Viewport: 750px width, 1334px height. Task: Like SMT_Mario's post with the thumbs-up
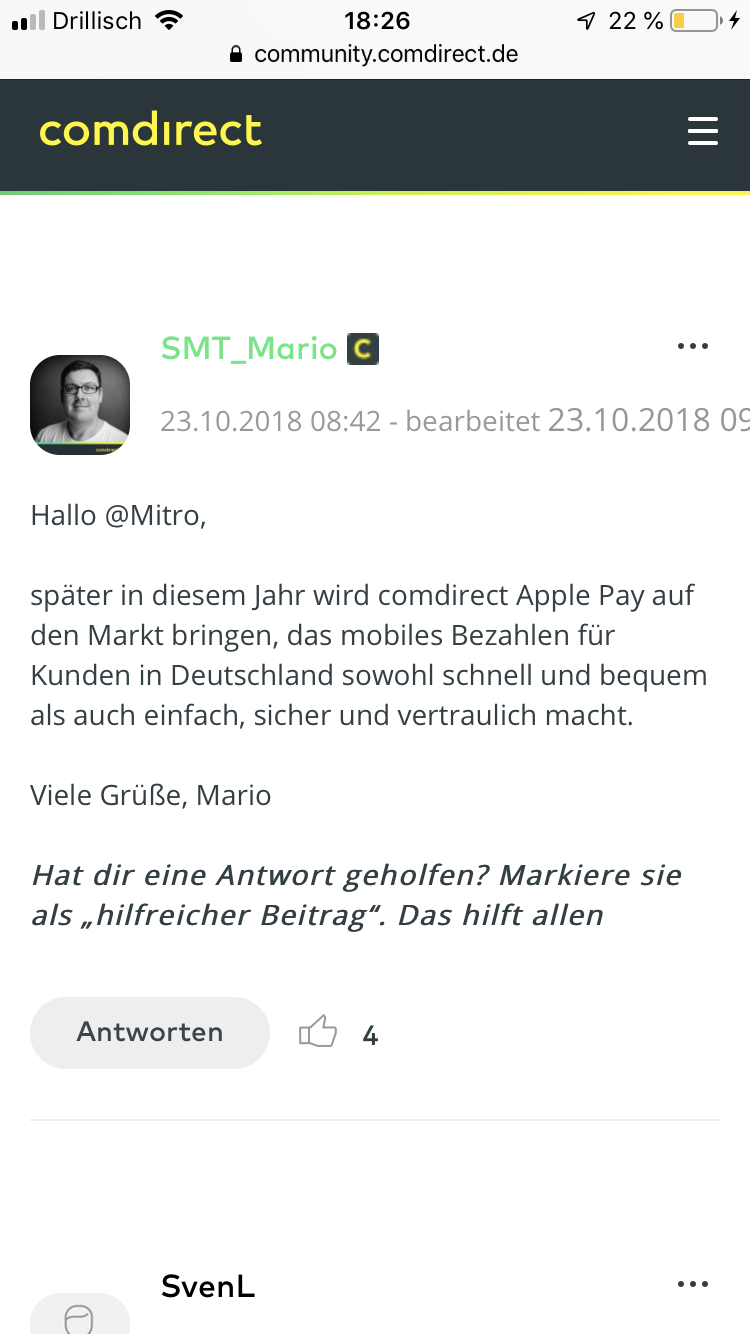click(x=318, y=1031)
